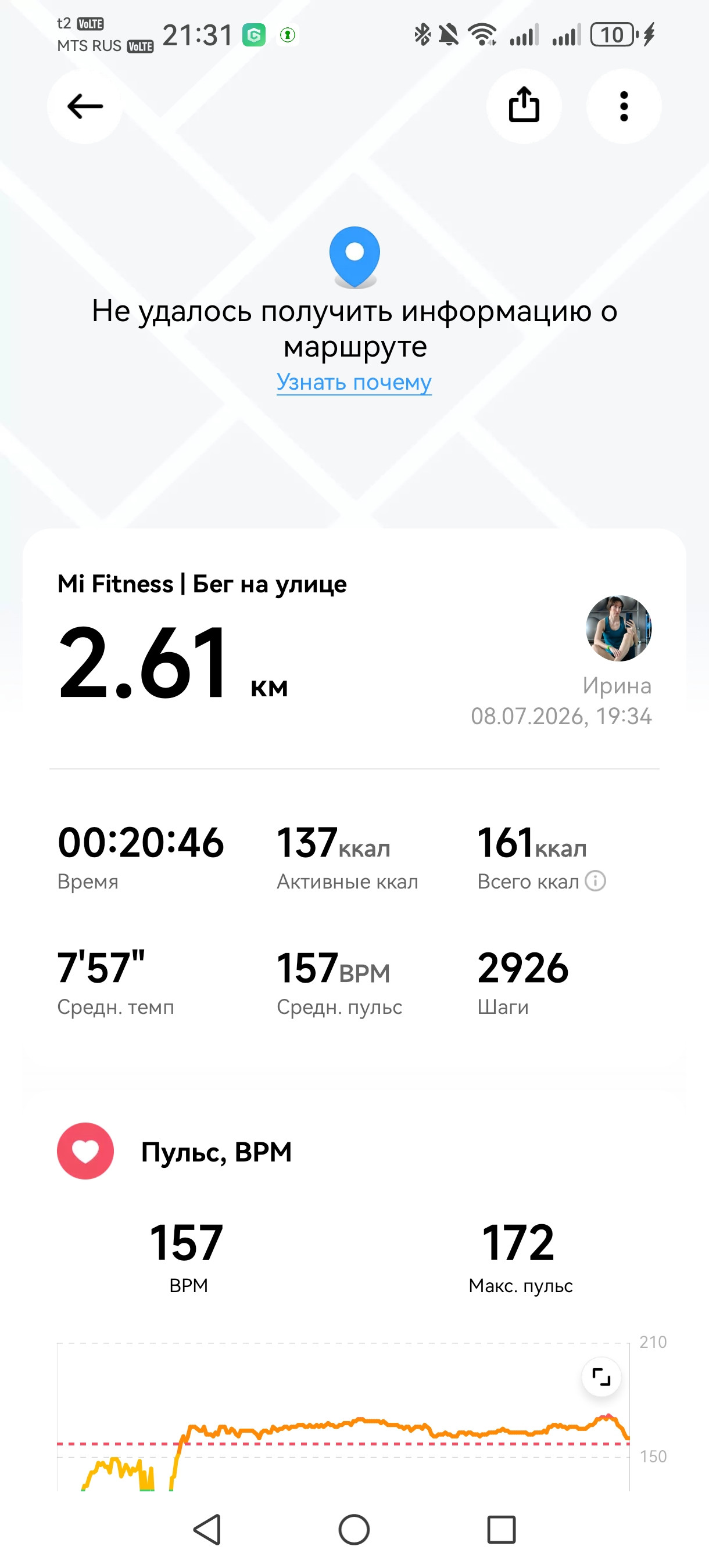
Task: Open recent apps from the navigation bar
Action: click(x=502, y=1529)
